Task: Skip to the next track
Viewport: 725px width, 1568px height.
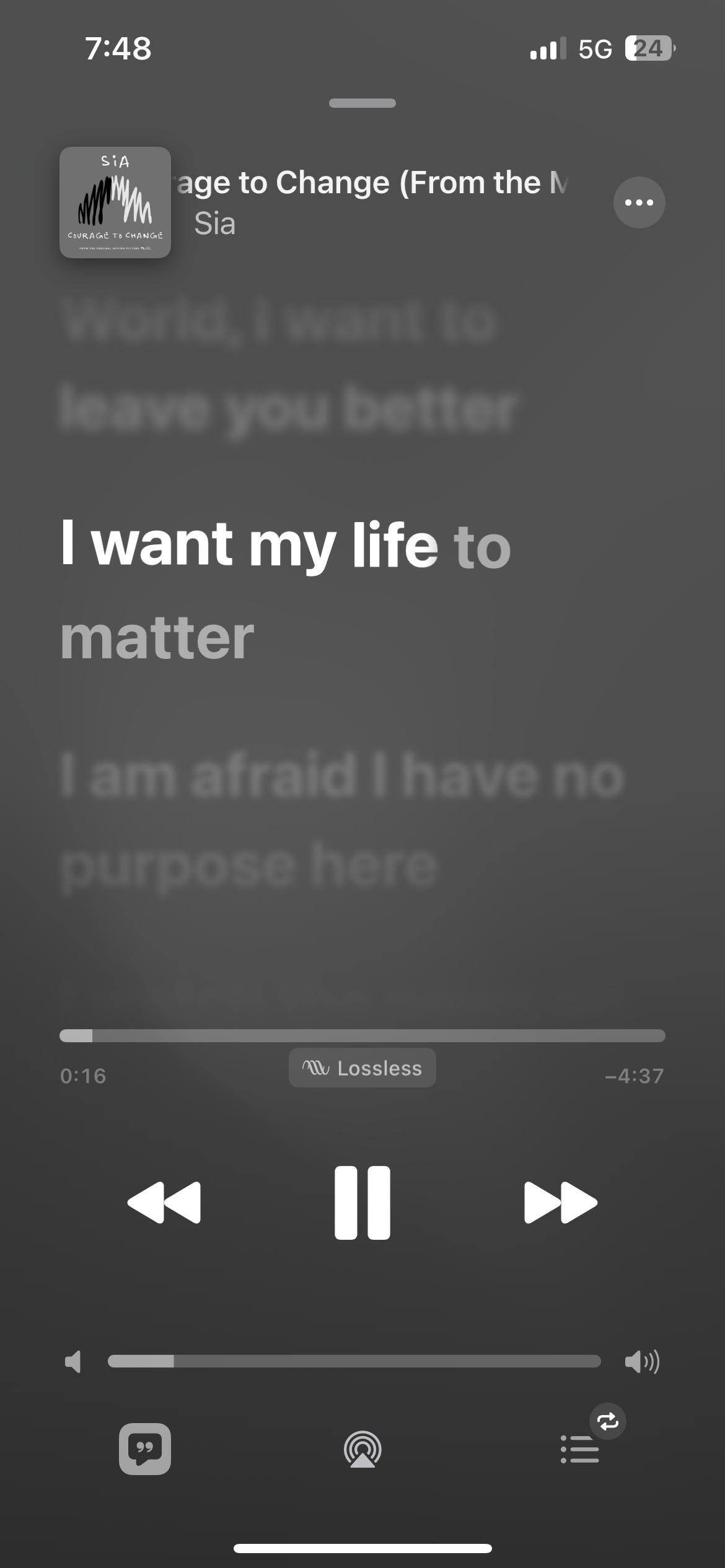Action: [x=560, y=1203]
